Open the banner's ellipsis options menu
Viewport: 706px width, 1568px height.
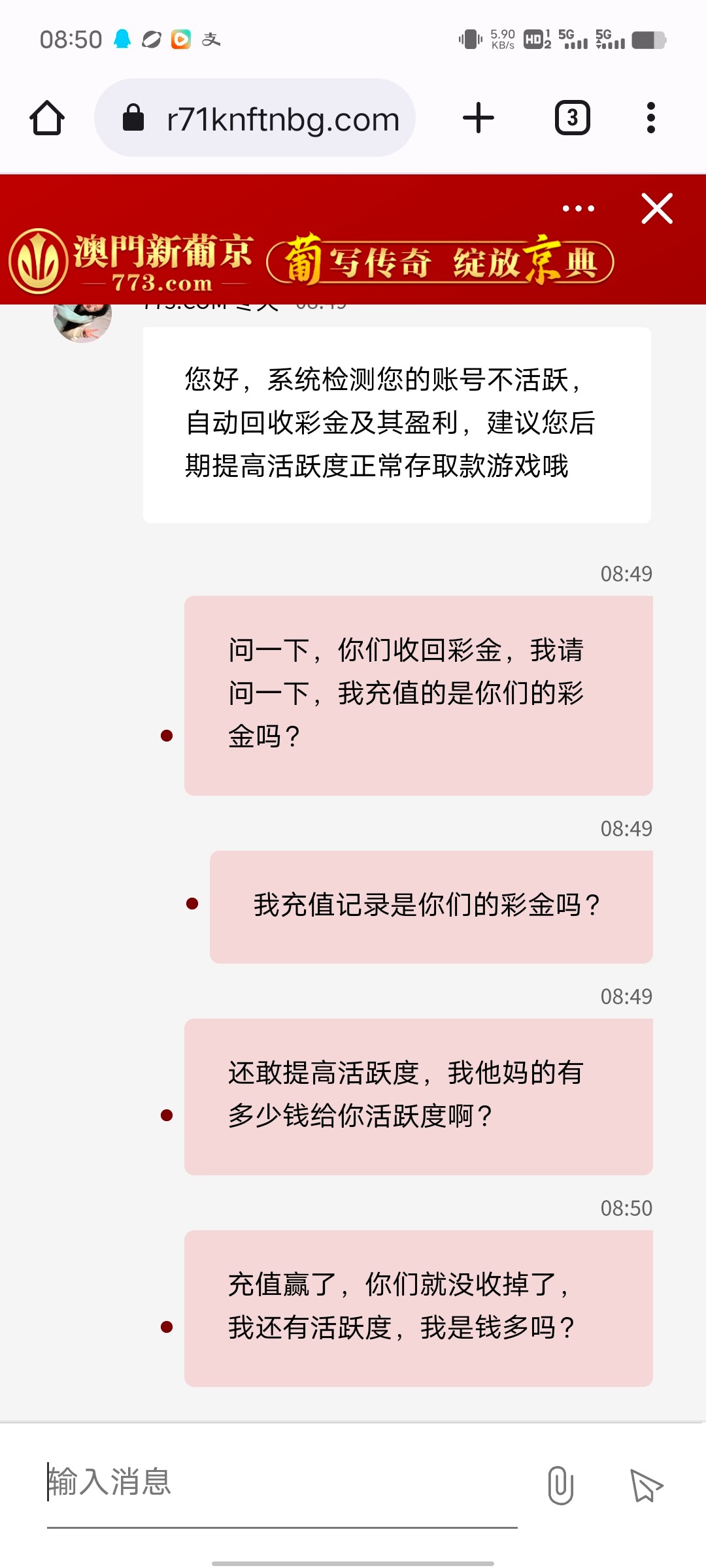click(578, 208)
